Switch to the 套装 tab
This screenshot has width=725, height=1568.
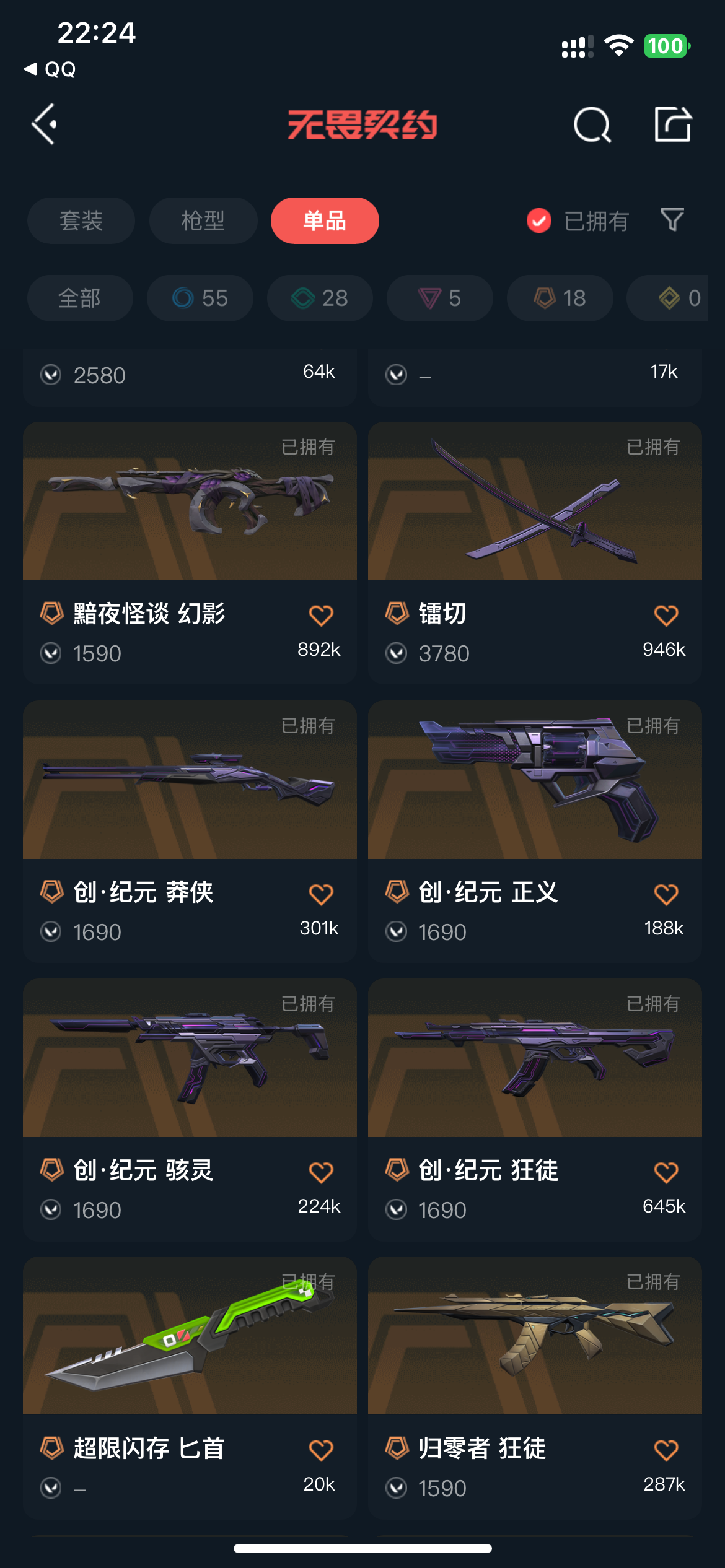point(81,221)
